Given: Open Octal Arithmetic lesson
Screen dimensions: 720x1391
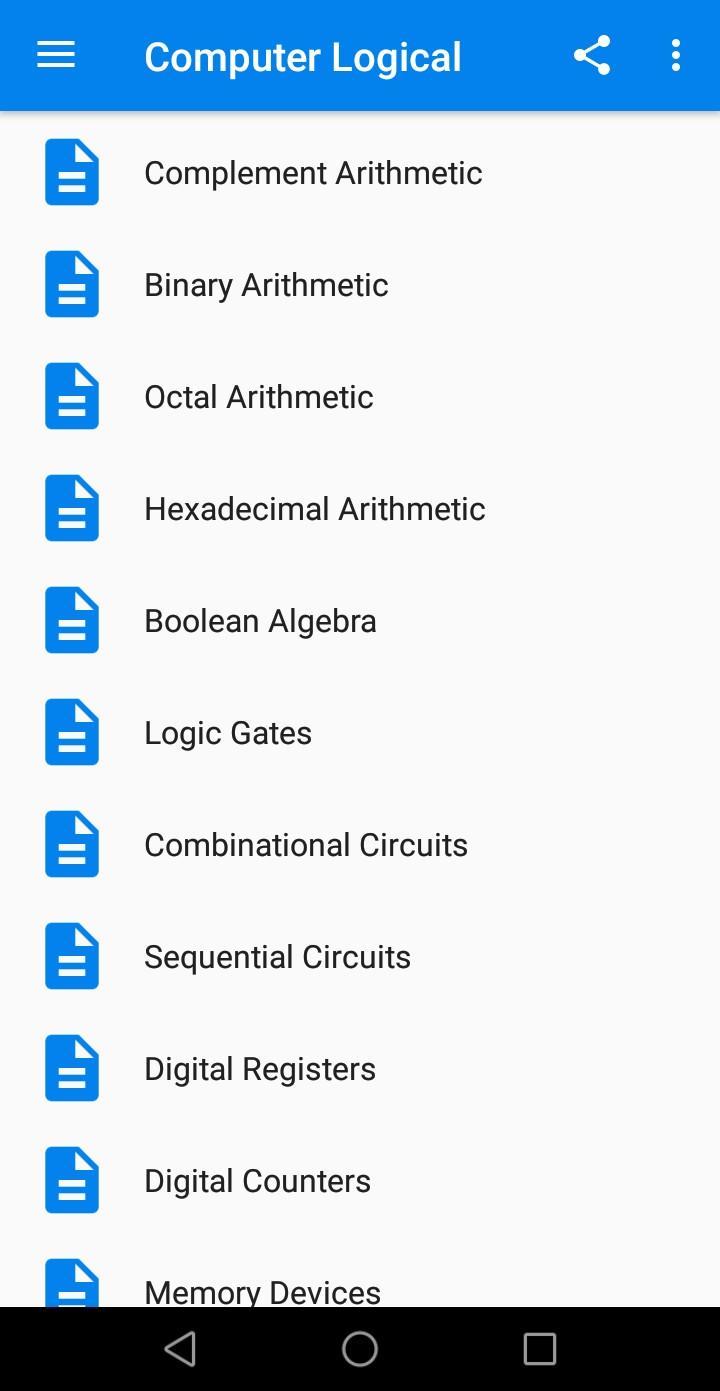Looking at the screenshot, I should 258,397.
